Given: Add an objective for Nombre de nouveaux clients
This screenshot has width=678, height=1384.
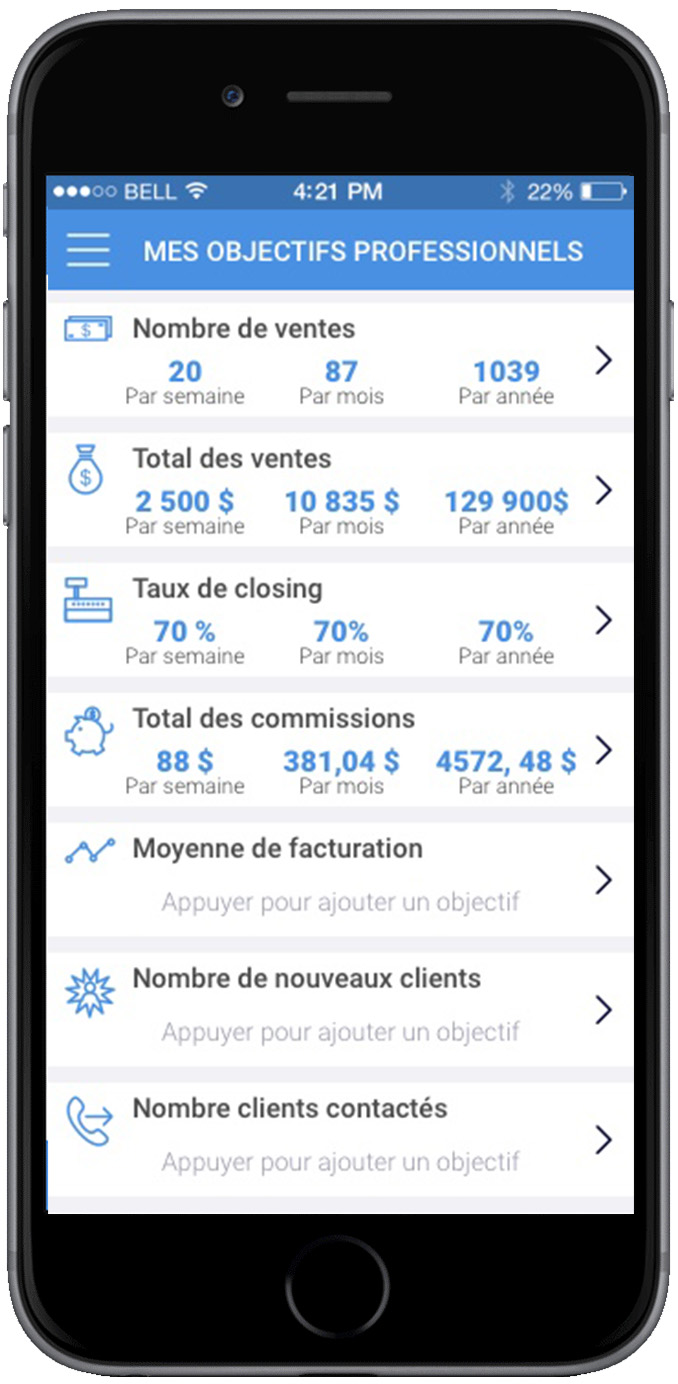Looking at the screenshot, I should pyautogui.click(x=340, y=1010).
